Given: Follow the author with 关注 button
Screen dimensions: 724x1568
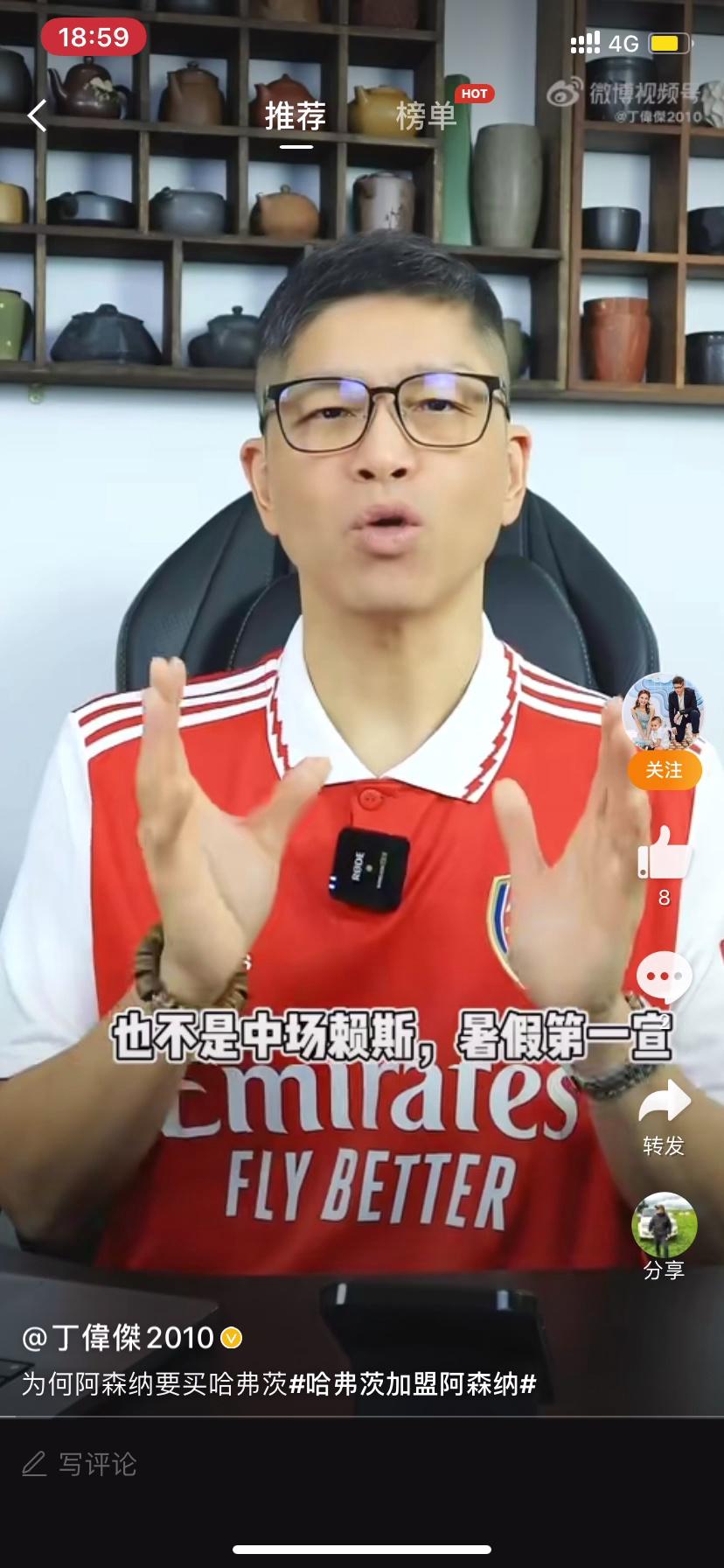Looking at the screenshot, I should click(x=664, y=770).
